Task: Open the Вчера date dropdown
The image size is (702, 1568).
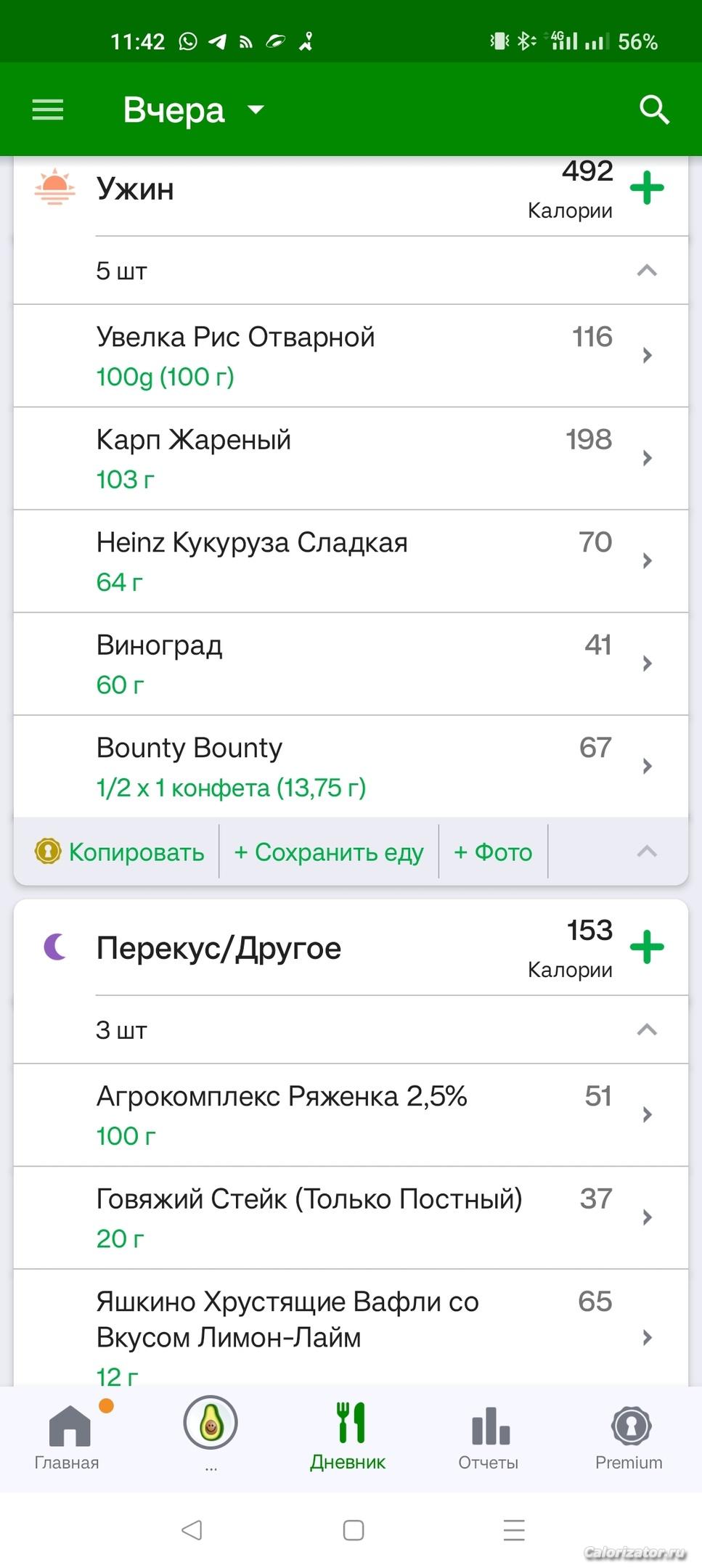Action: pyautogui.click(x=193, y=110)
